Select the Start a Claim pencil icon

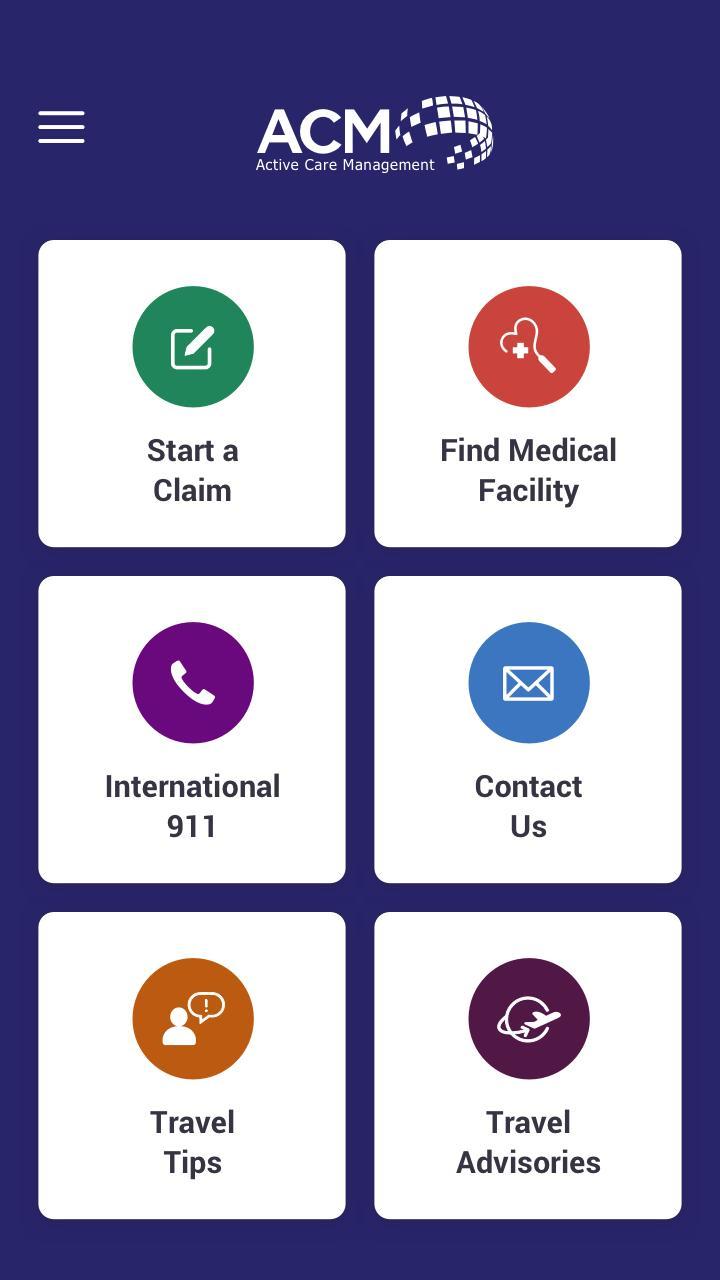(193, 346)
